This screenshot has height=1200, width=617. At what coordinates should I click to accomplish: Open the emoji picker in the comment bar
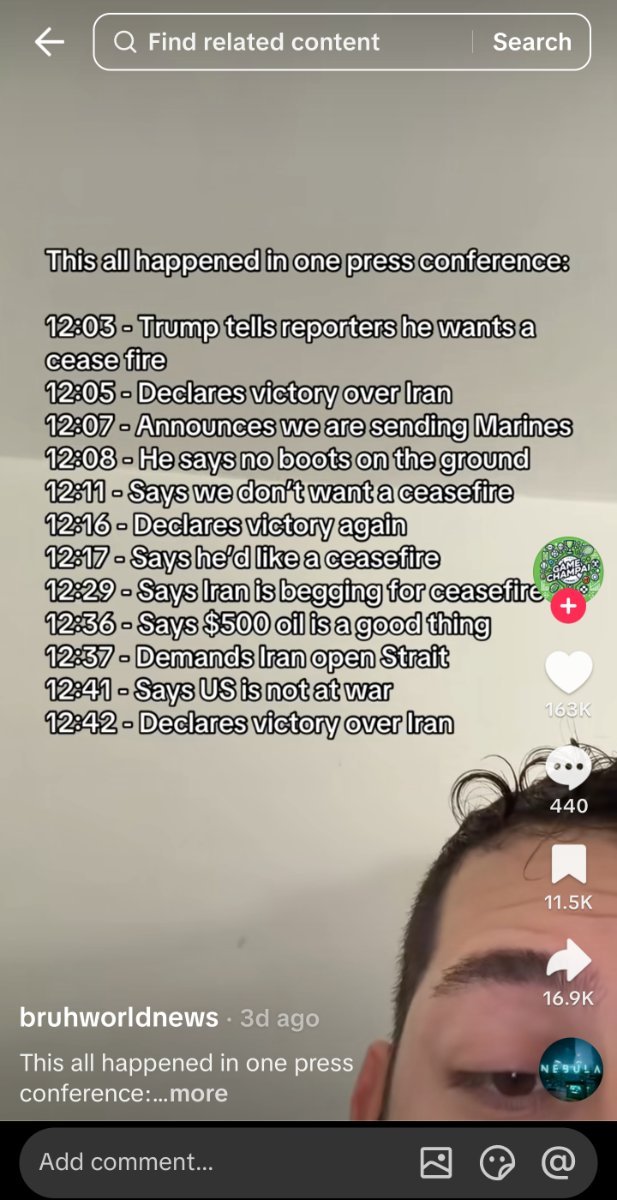pos(497,1162)
